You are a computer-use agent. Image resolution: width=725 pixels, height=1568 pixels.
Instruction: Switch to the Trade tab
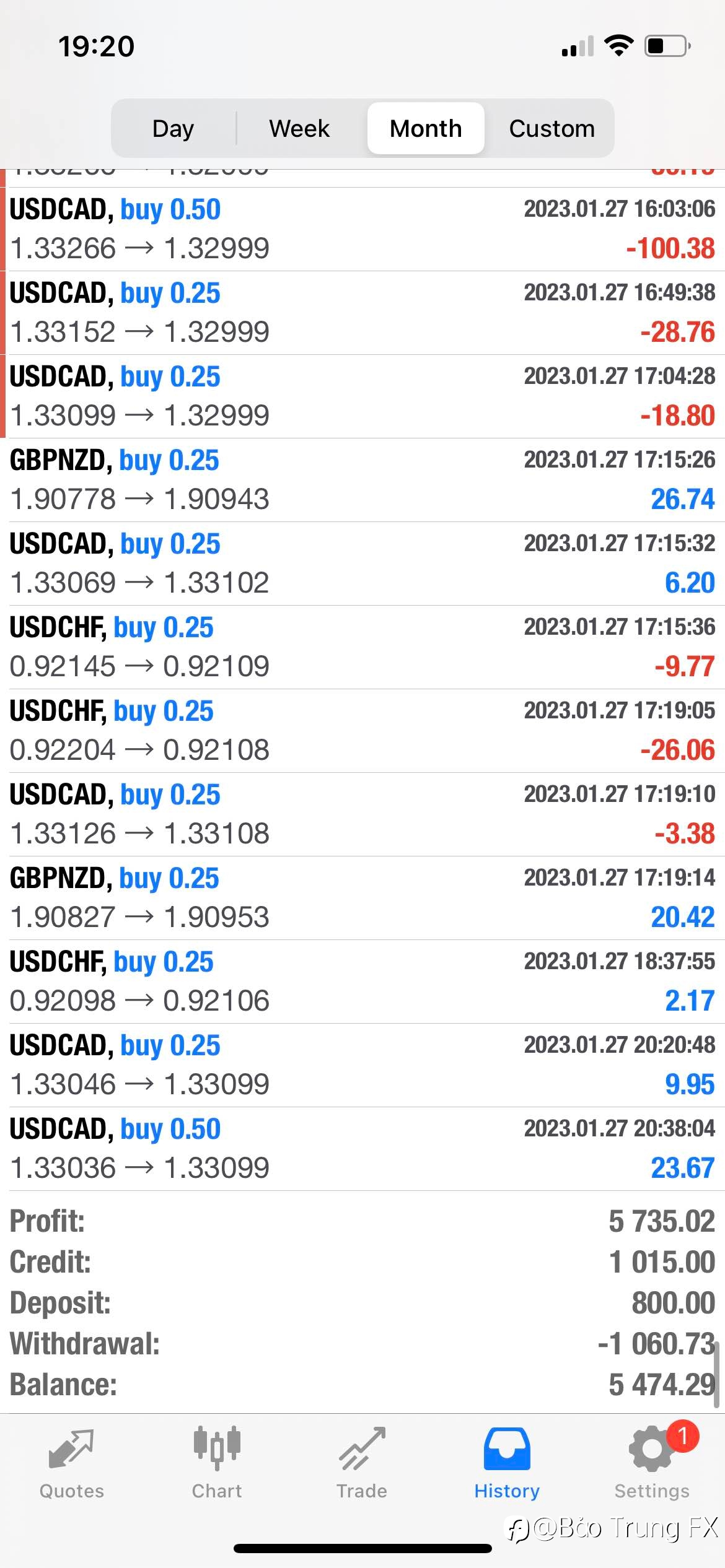(362, 1463)
